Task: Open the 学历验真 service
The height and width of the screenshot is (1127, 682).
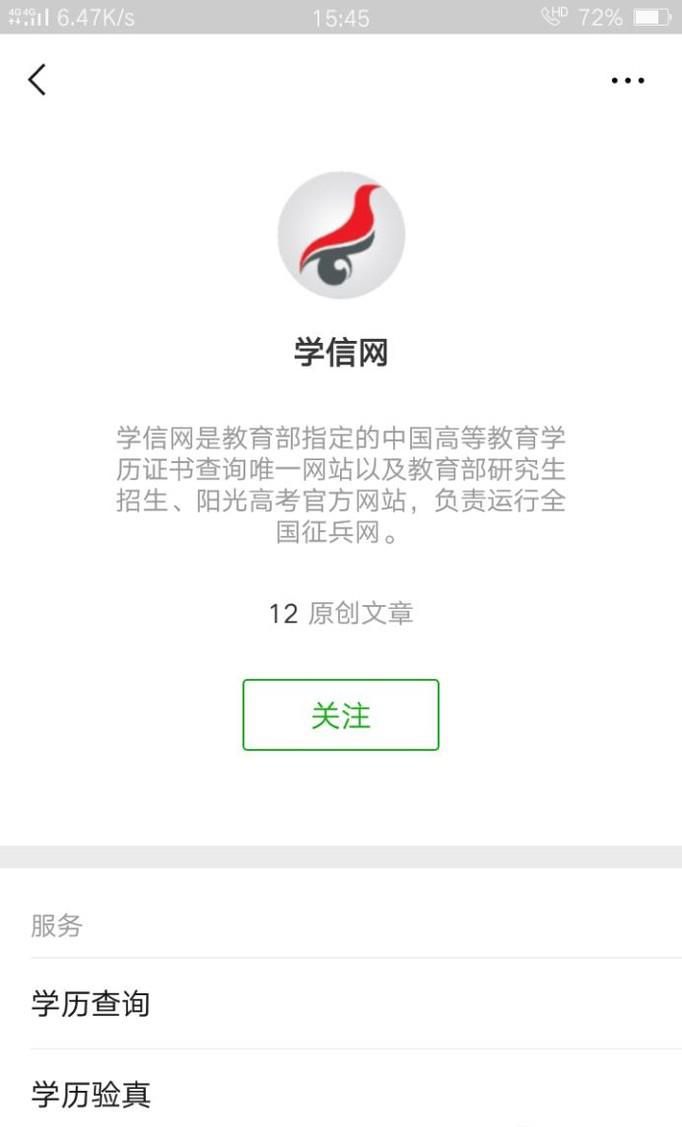Action: [341, 1092]
